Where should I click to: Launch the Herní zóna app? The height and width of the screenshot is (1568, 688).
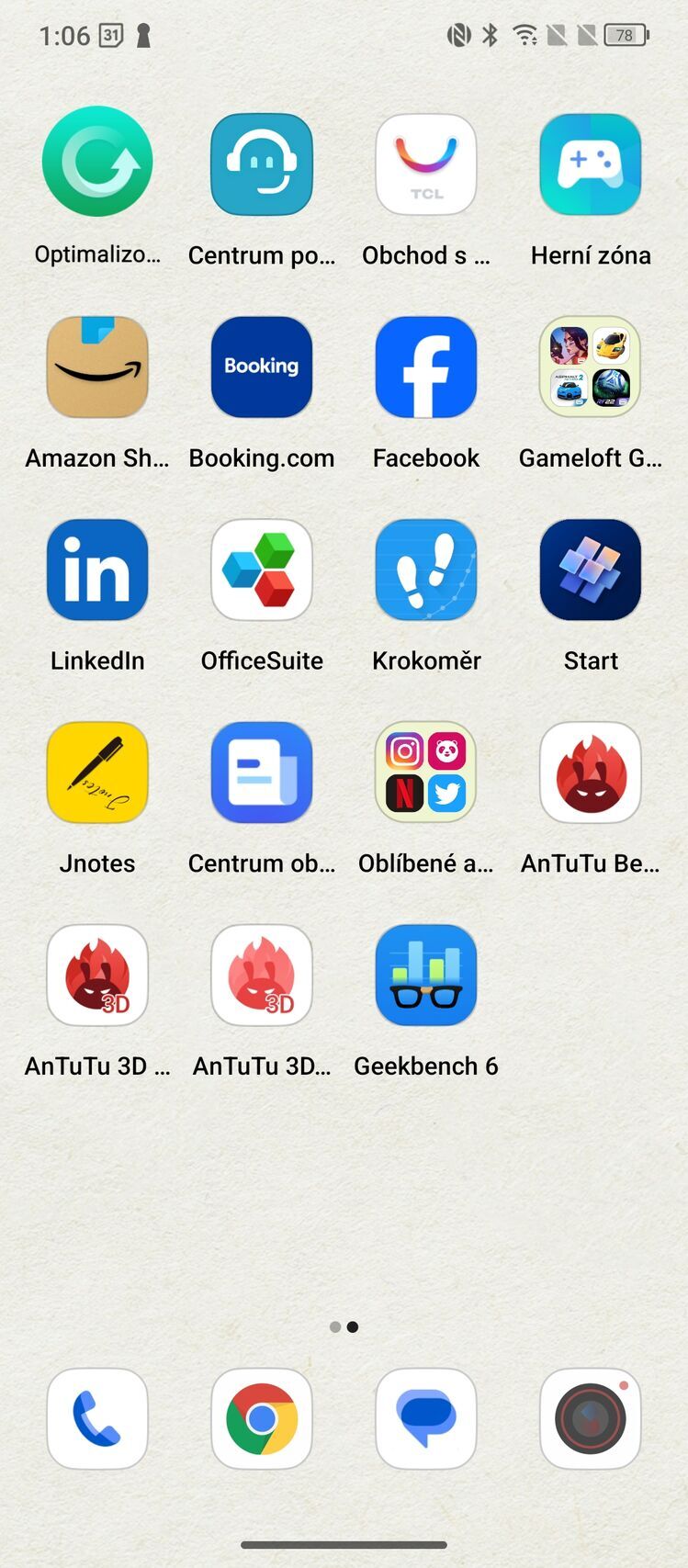590,164
